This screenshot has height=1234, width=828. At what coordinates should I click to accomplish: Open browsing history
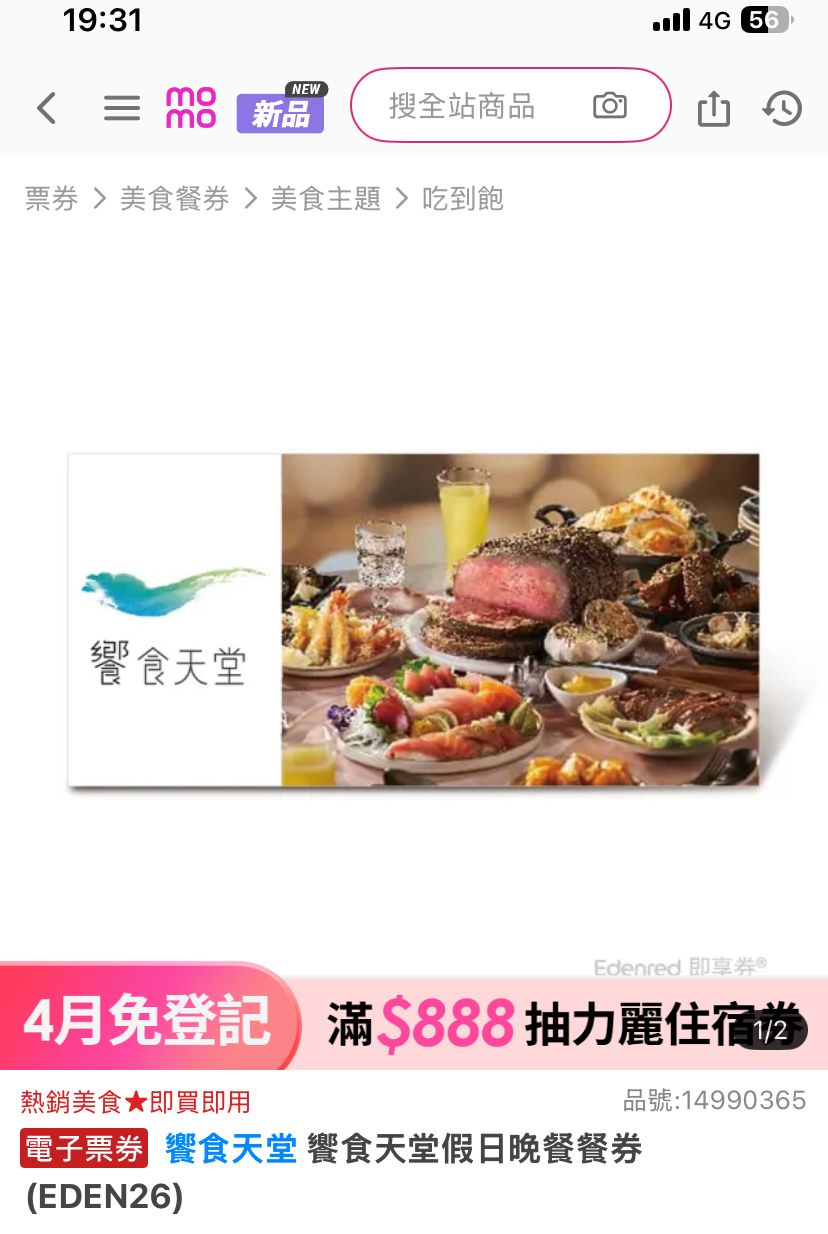coord(782,108)
